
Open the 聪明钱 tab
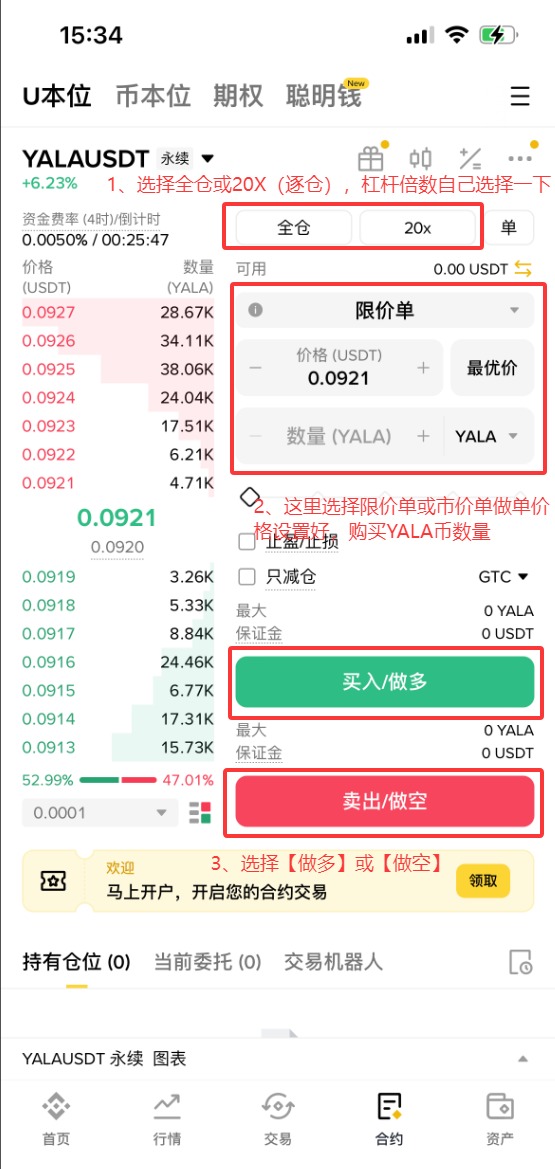coord(324,96)
